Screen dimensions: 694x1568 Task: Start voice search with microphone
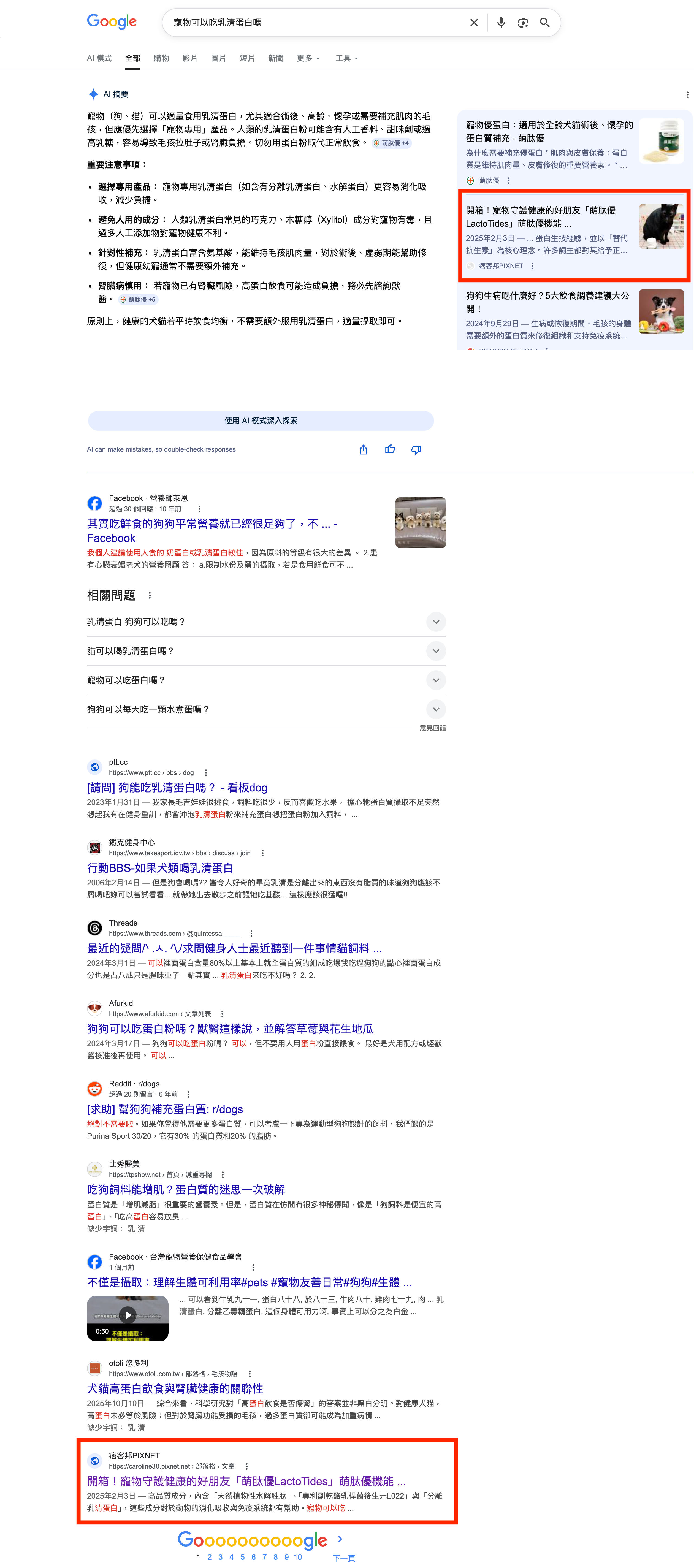click(500, 23)
